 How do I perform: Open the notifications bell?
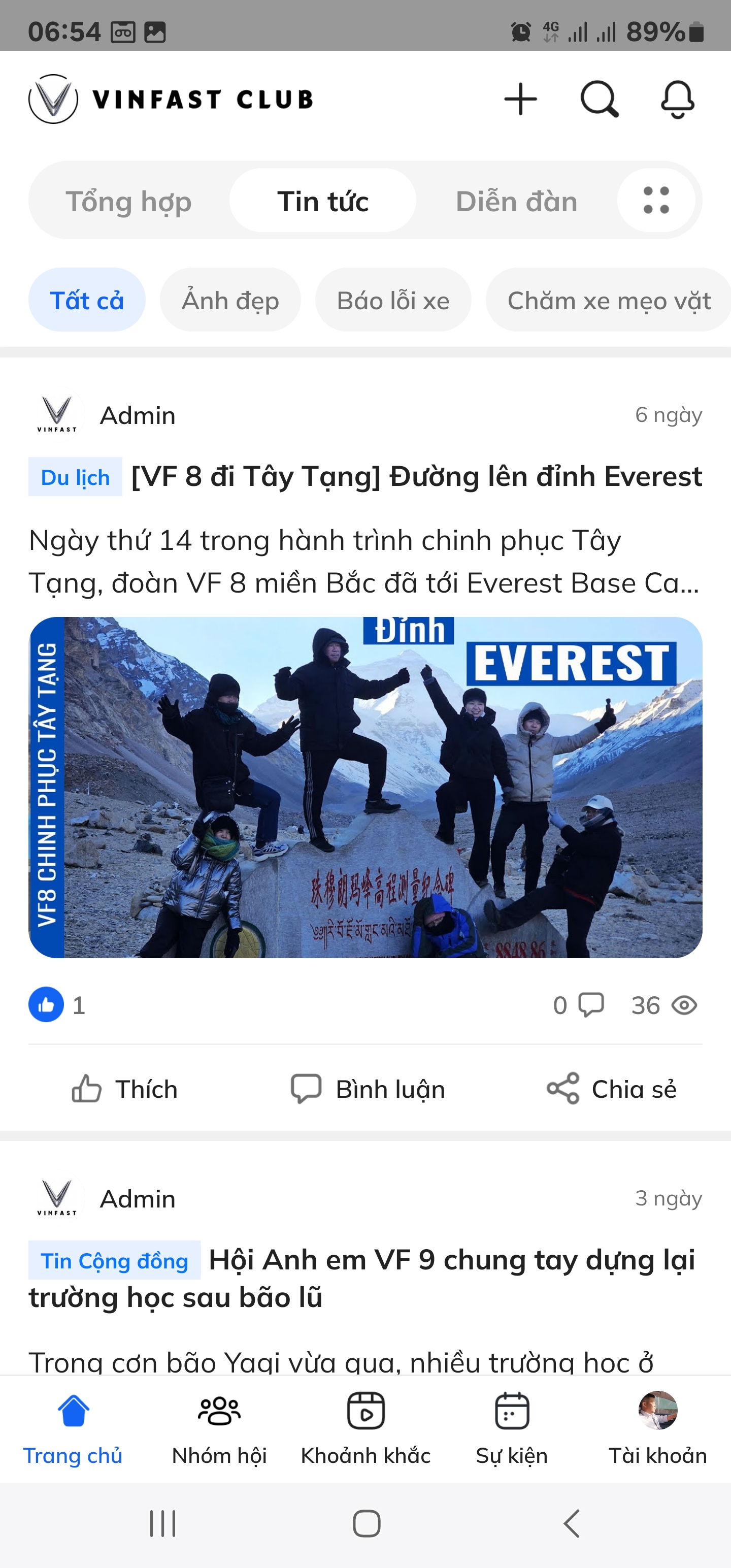click(677, 99)
